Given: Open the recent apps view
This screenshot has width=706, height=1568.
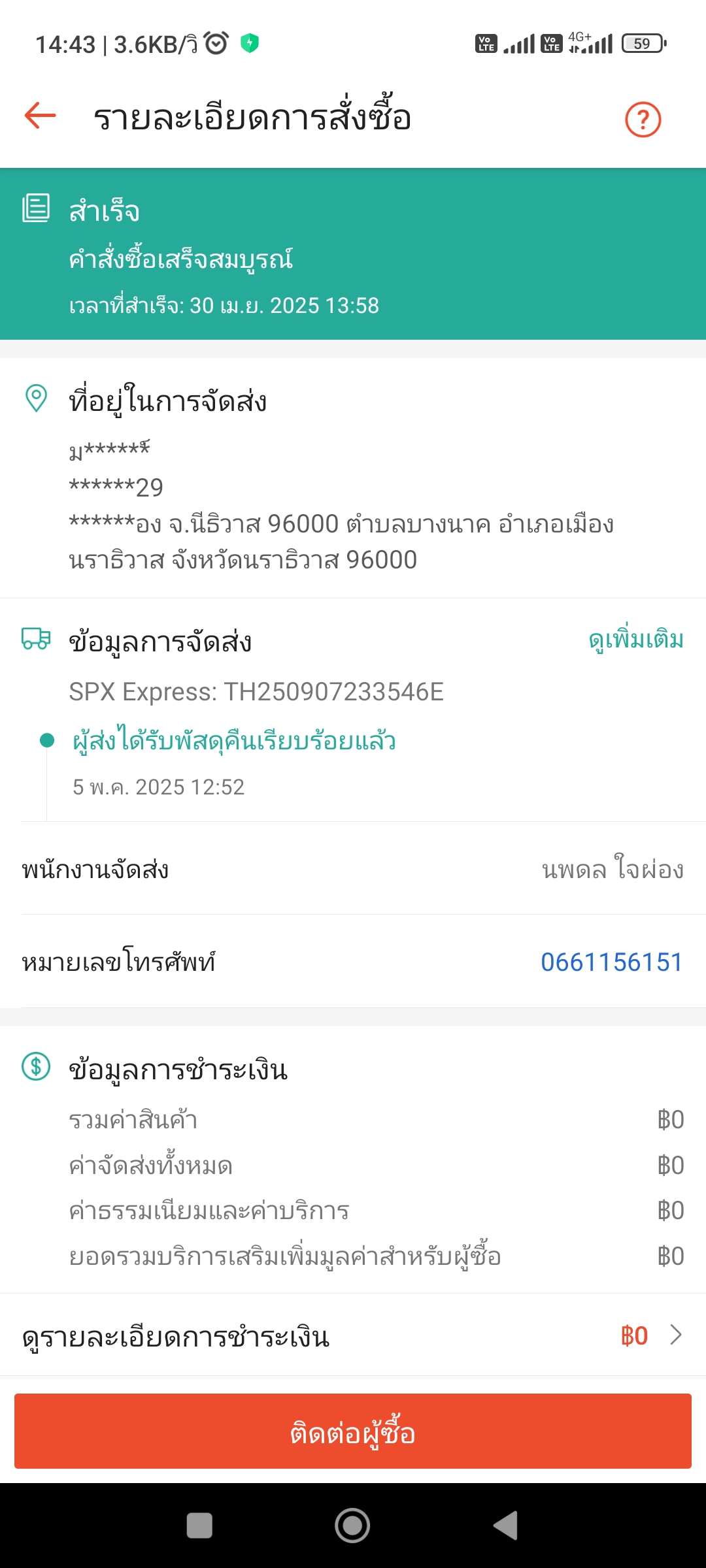Looking at the screenshot, I should (x=199, y=1526).
